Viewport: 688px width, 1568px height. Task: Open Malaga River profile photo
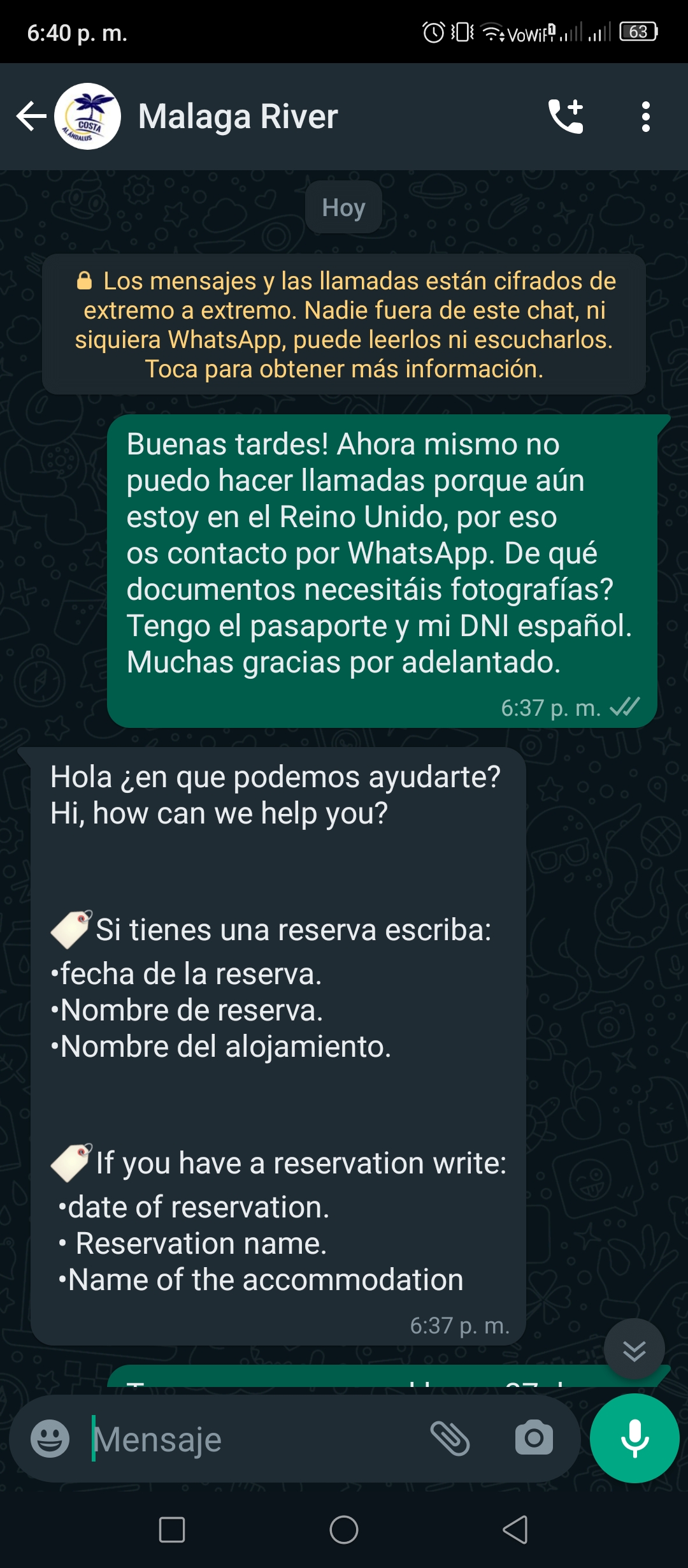pos(88,117)
